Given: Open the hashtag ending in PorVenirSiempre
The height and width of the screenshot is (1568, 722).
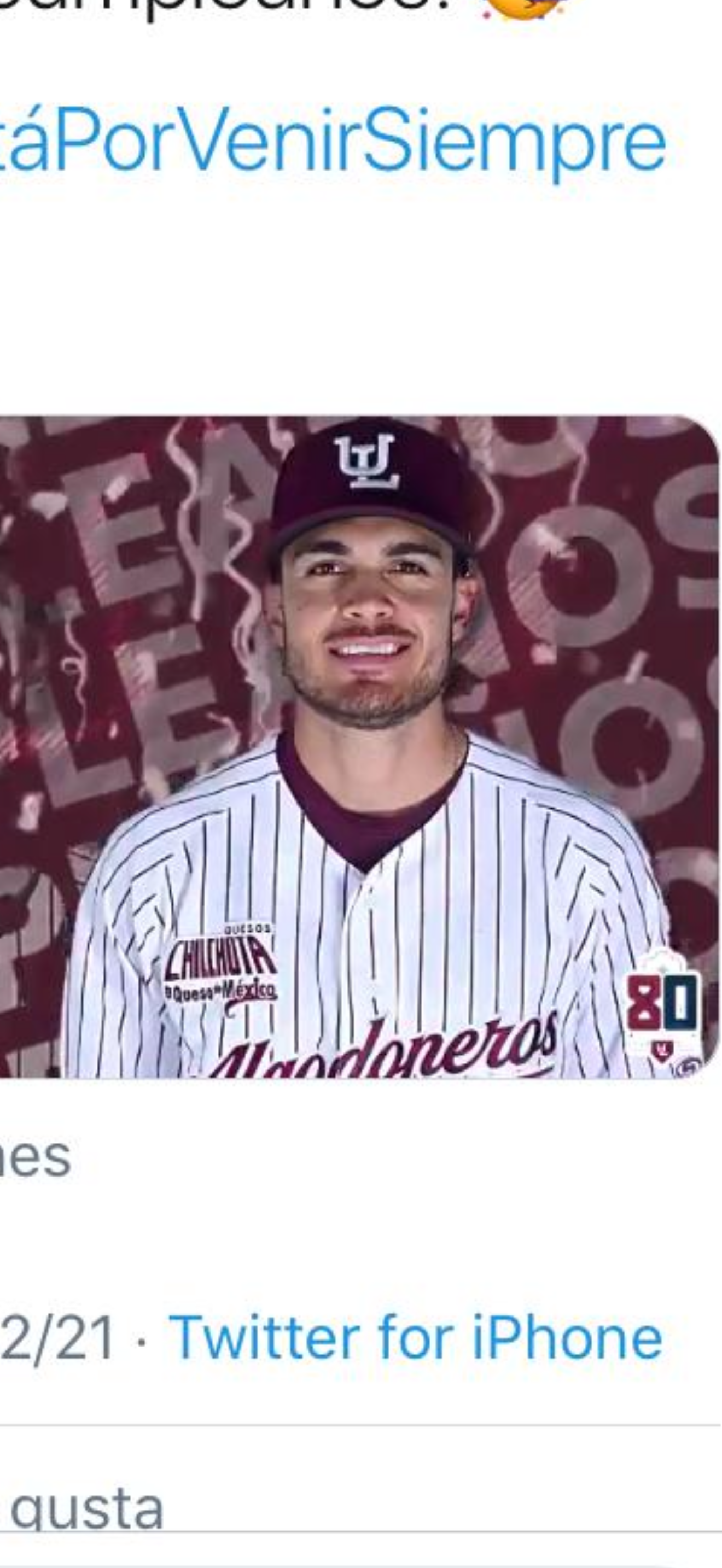Looking at the screenshot, I should click(x=334, y=141).
